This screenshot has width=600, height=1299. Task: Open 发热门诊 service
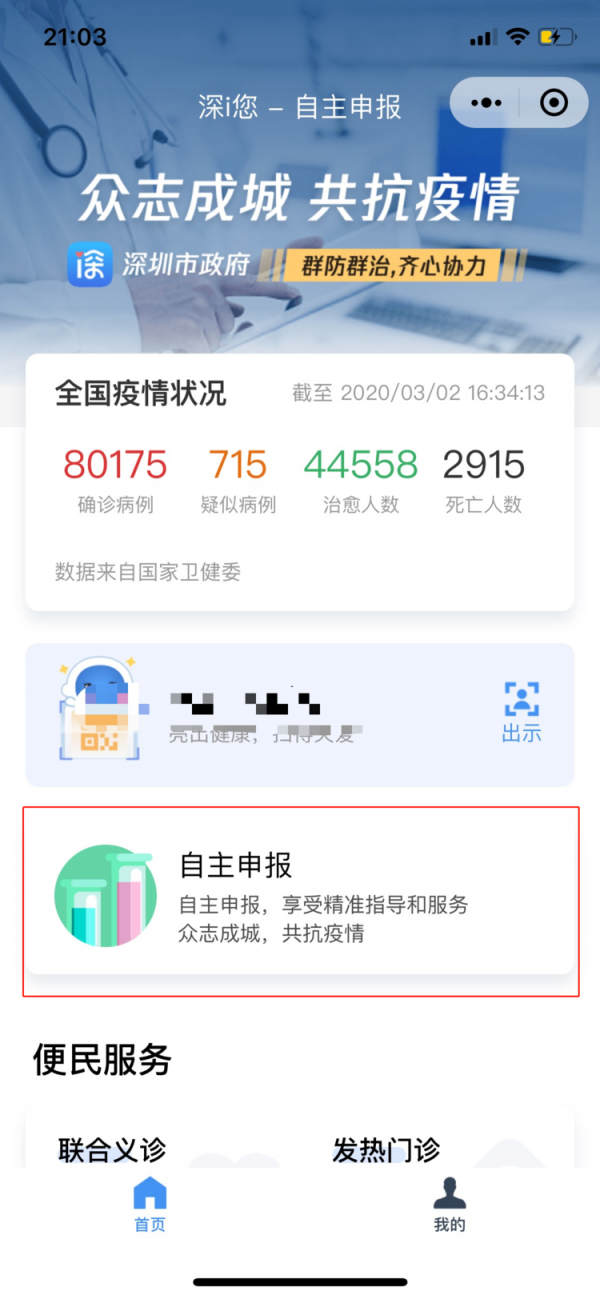[386, 1149]
